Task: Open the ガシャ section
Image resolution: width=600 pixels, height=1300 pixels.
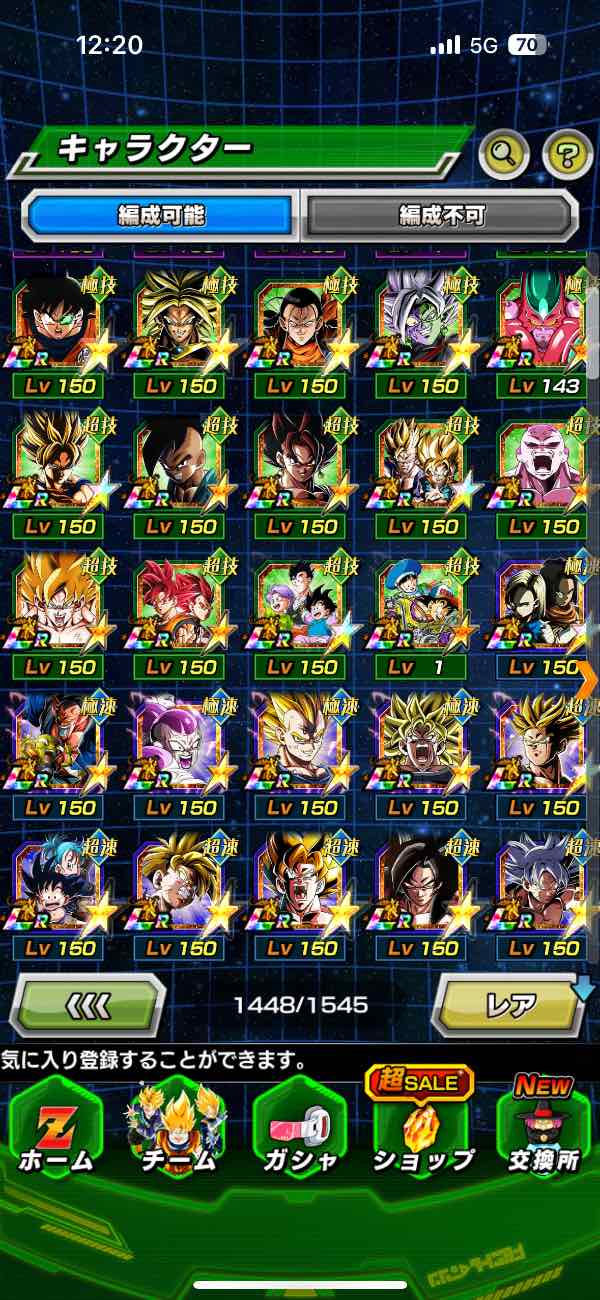Action: 300,1130
